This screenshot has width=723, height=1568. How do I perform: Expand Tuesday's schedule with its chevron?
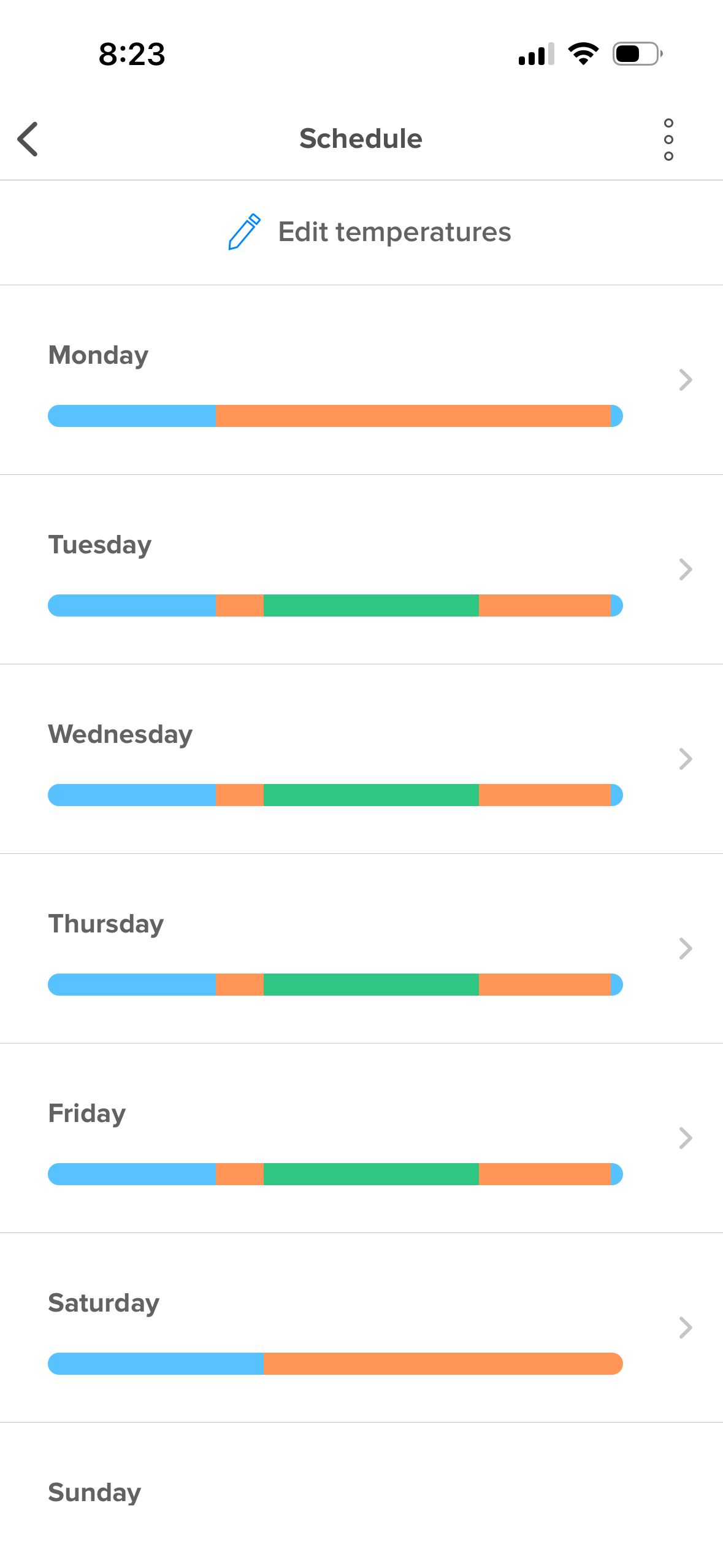tap(685, 570)
